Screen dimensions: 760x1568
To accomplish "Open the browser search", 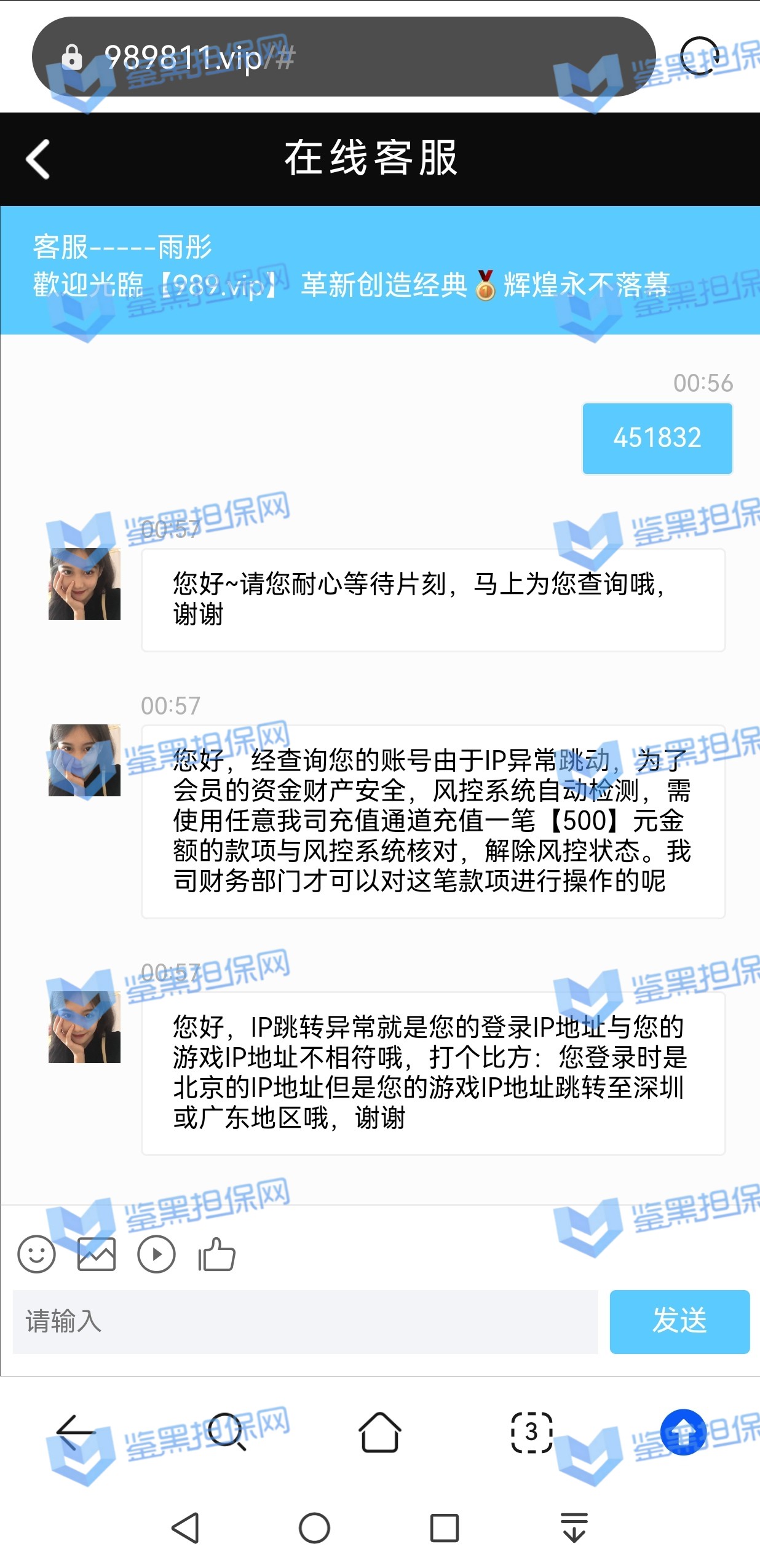I will tap(226, 1432).
